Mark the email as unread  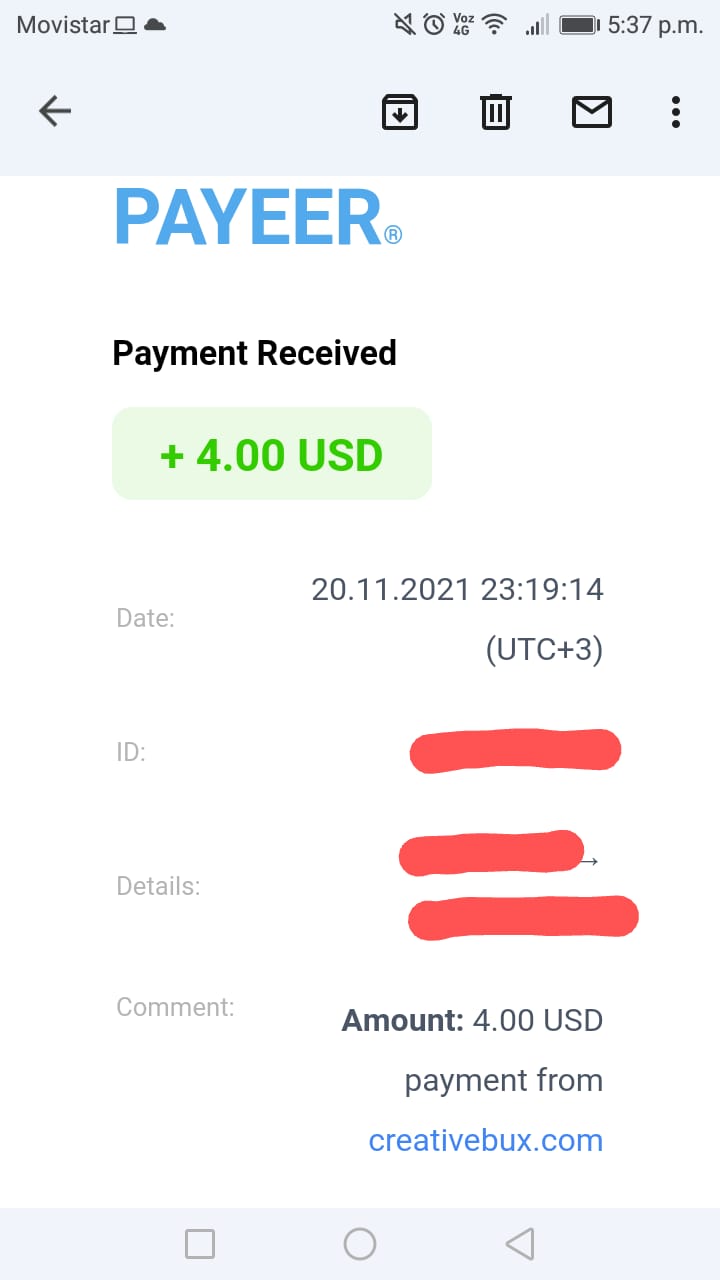[x=592, y=112]
